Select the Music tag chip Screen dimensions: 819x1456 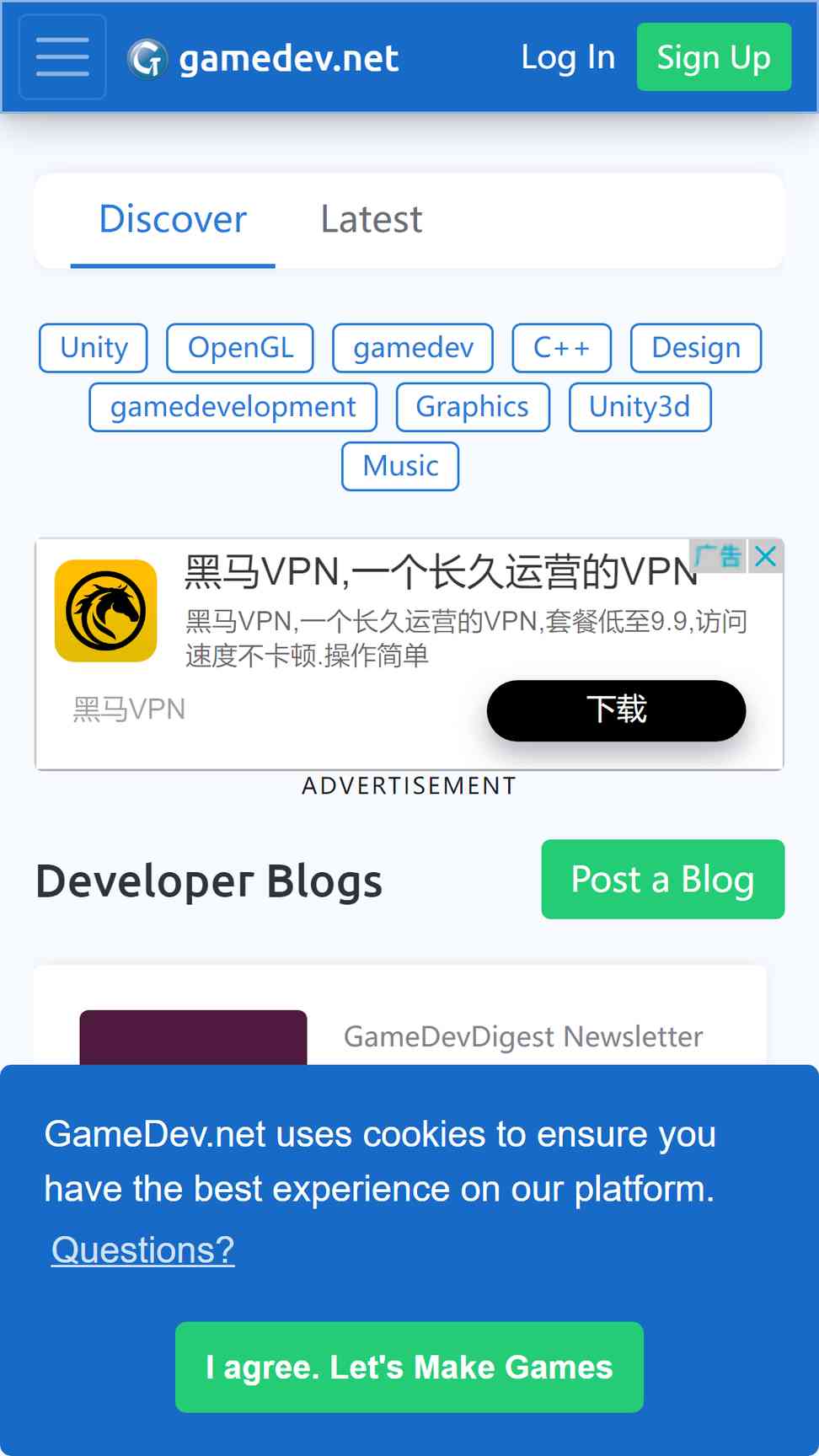click(x=400, y=466)
